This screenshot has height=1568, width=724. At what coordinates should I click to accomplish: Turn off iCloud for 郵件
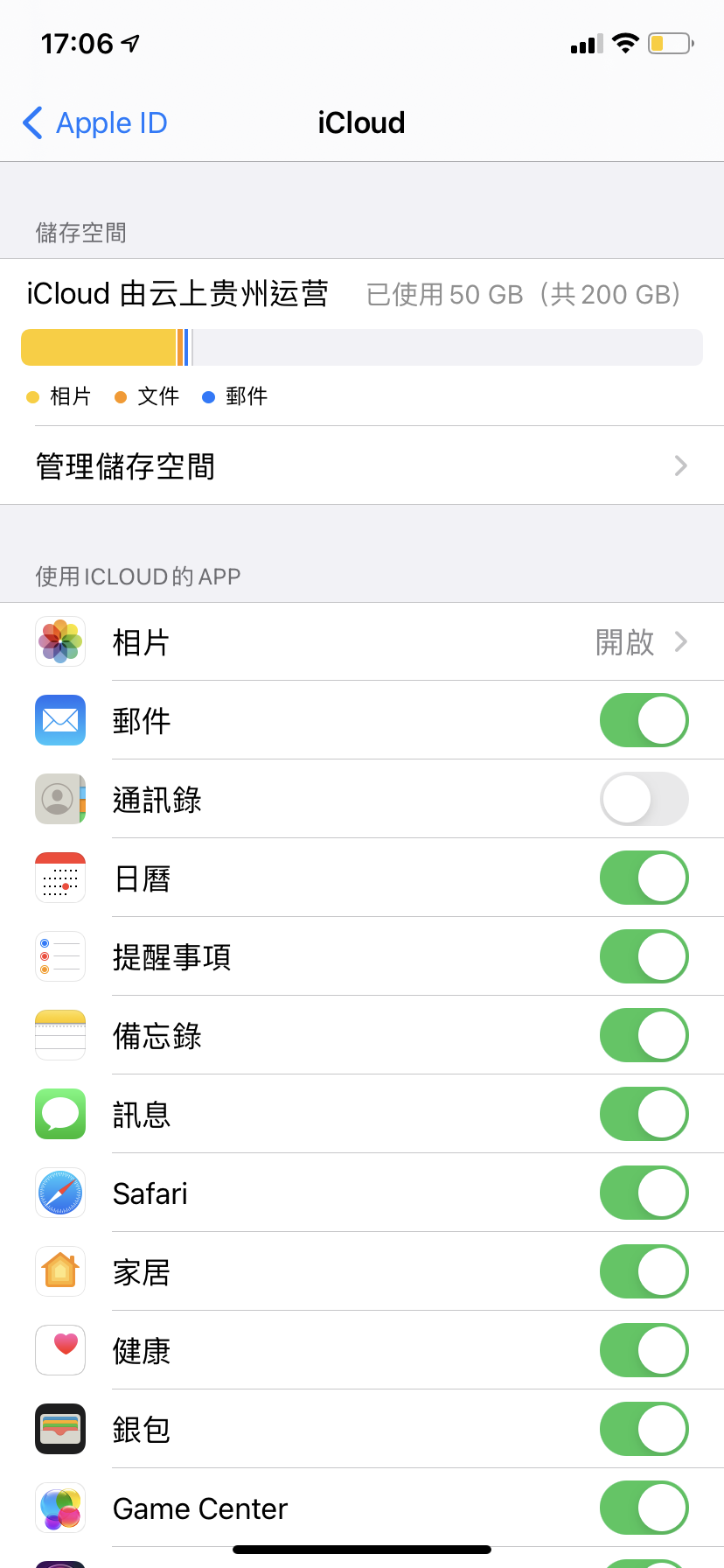point(644,720)
